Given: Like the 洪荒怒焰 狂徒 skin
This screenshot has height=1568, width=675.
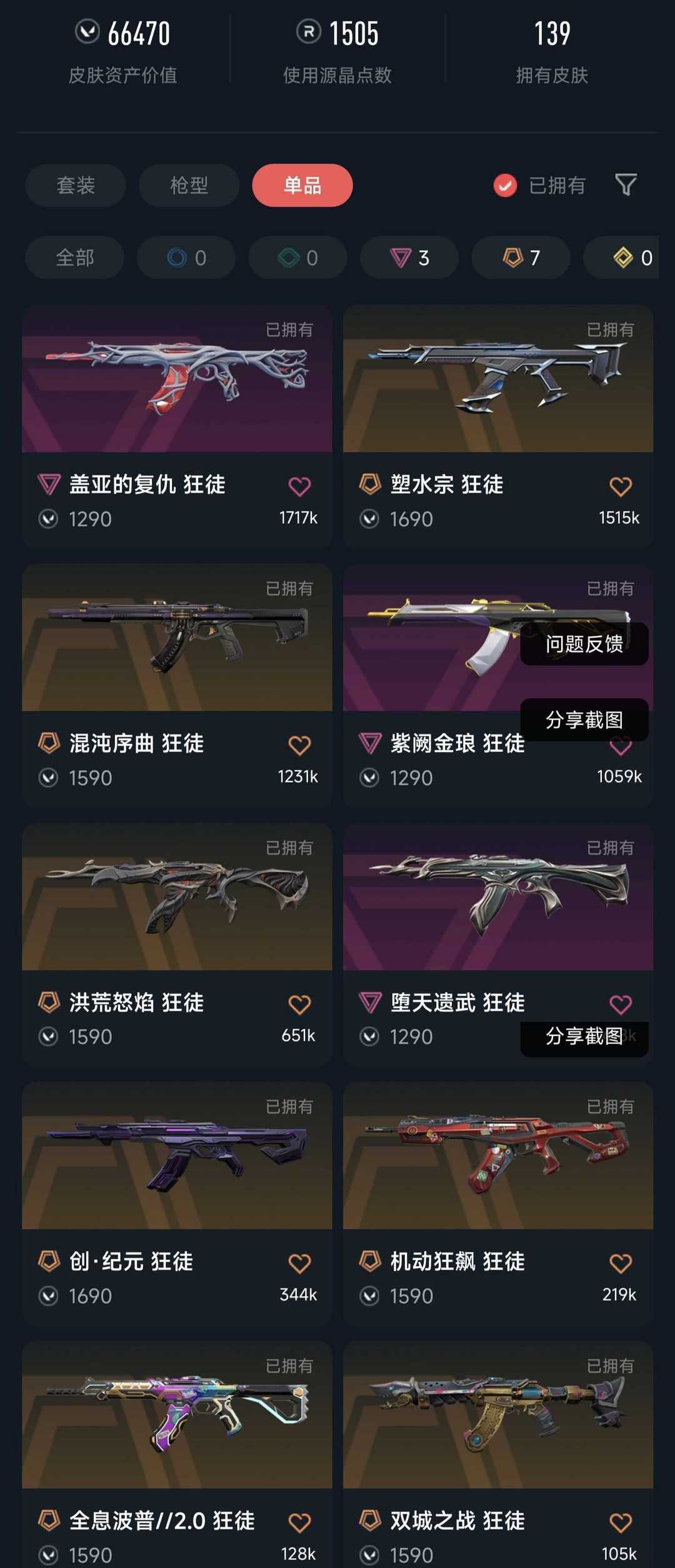Looking at the screenshot, I should point(299,1005).
